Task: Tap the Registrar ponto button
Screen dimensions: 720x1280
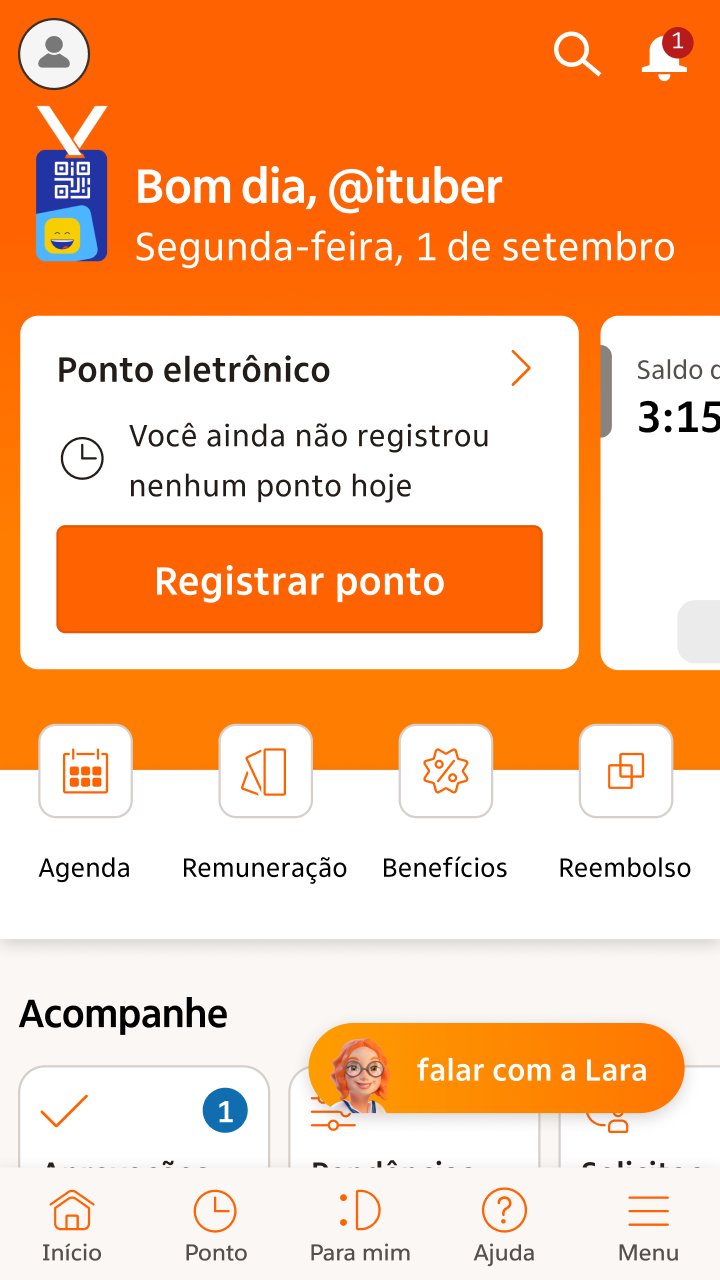Action: pyautogui.click(x=299, y=580)
